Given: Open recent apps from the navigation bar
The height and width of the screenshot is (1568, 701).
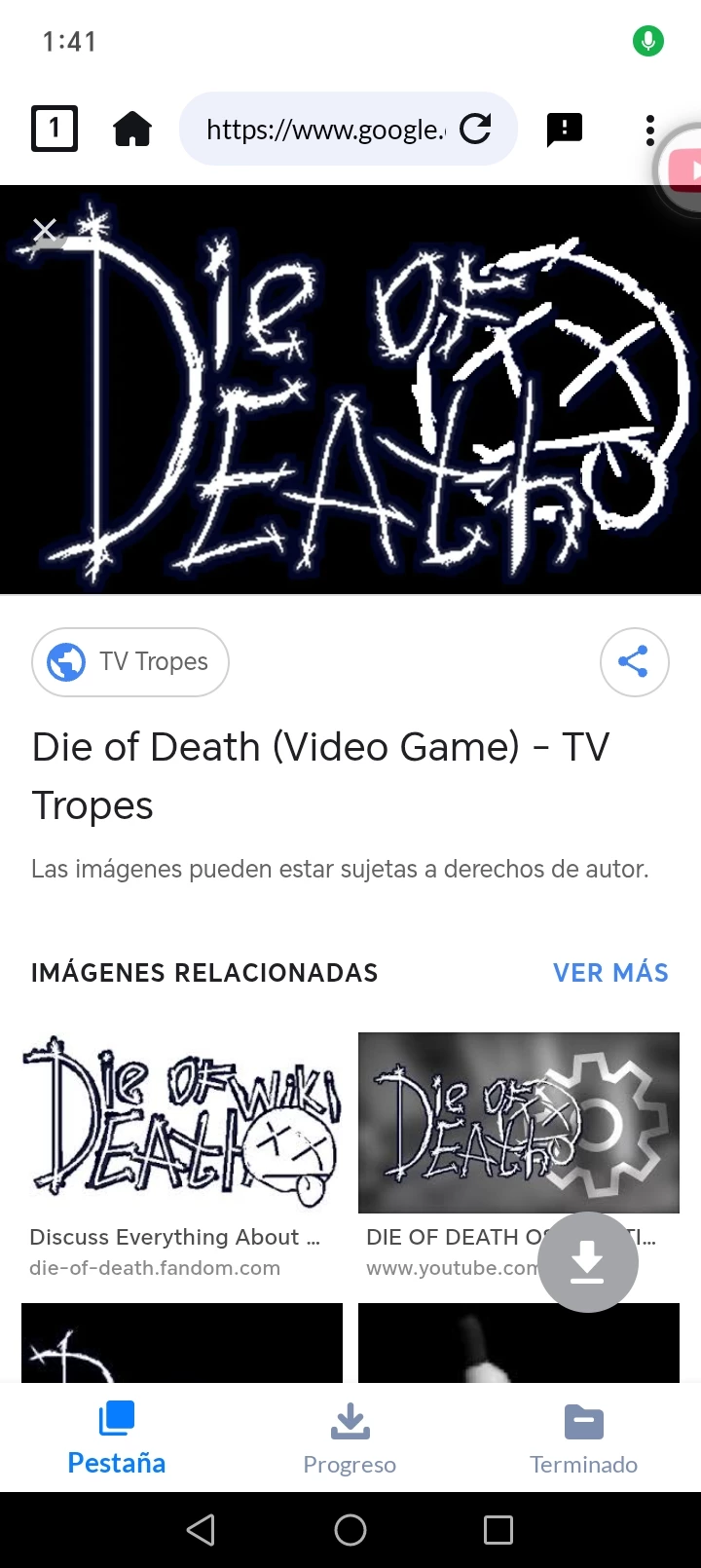Looking at the screenshot, I should (x=498, y=1530).
